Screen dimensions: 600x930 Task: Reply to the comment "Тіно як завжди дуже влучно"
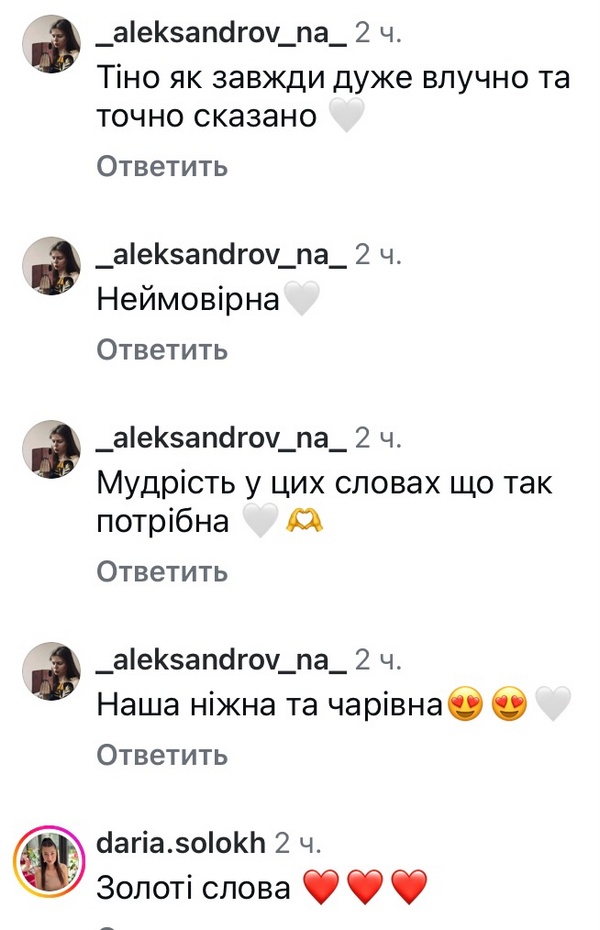(162, 166)
